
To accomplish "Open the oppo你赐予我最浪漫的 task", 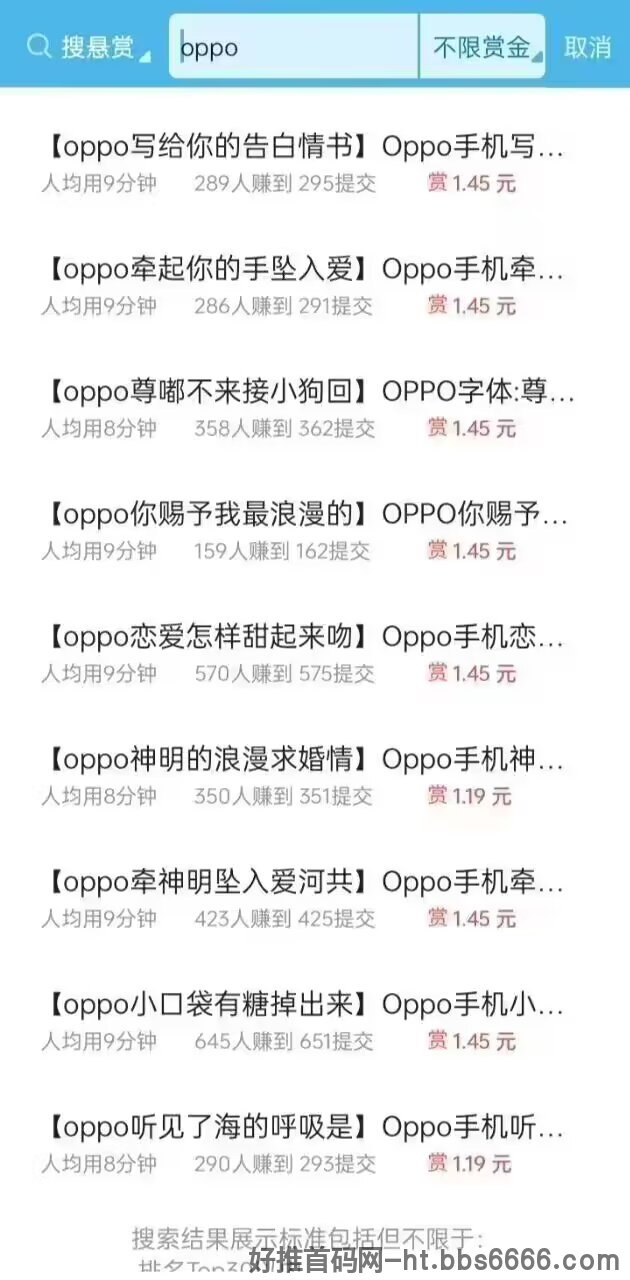I will pyautogui.click(x=315, y=532).
